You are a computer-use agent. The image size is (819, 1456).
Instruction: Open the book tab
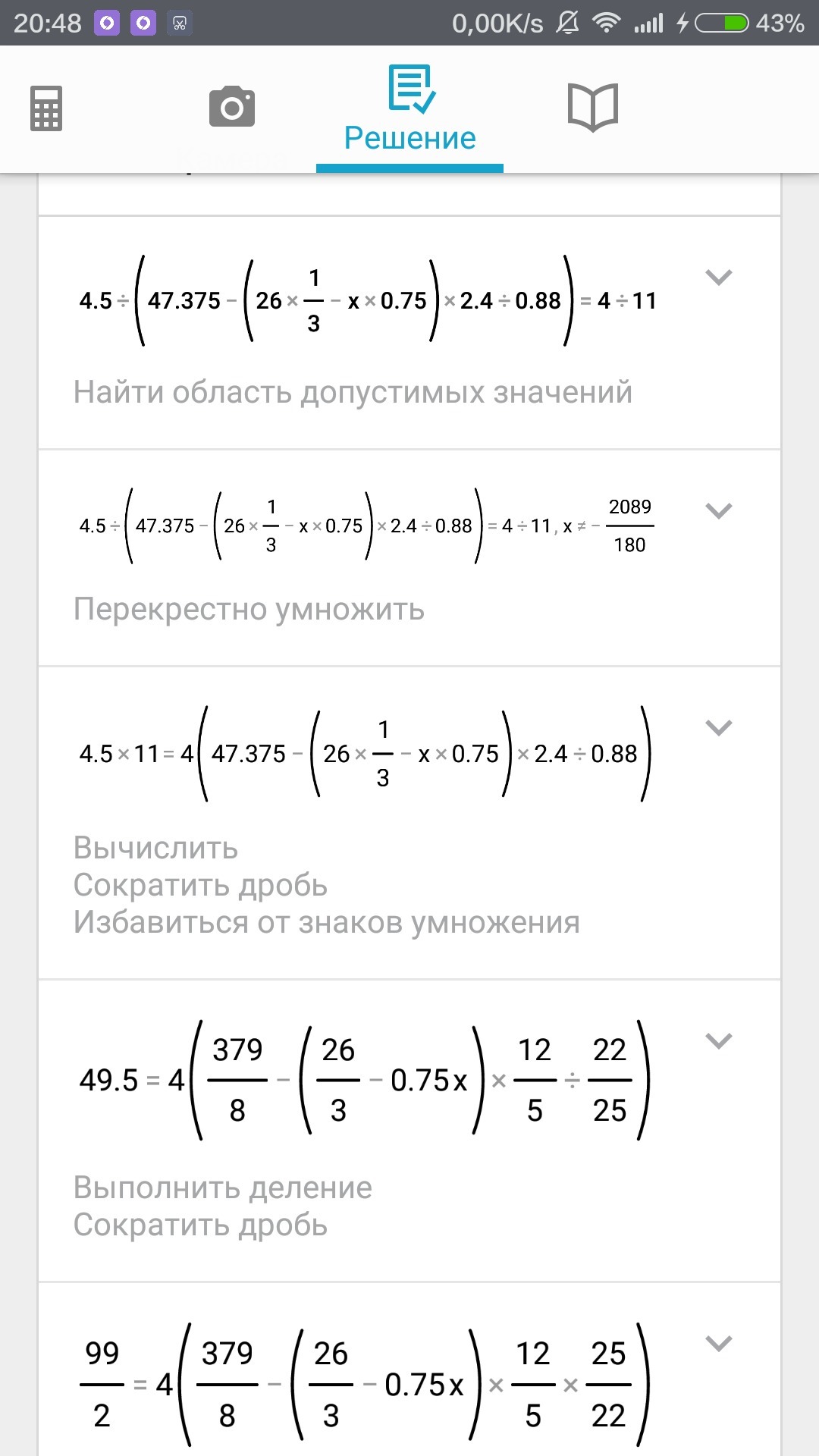point(593,108)
